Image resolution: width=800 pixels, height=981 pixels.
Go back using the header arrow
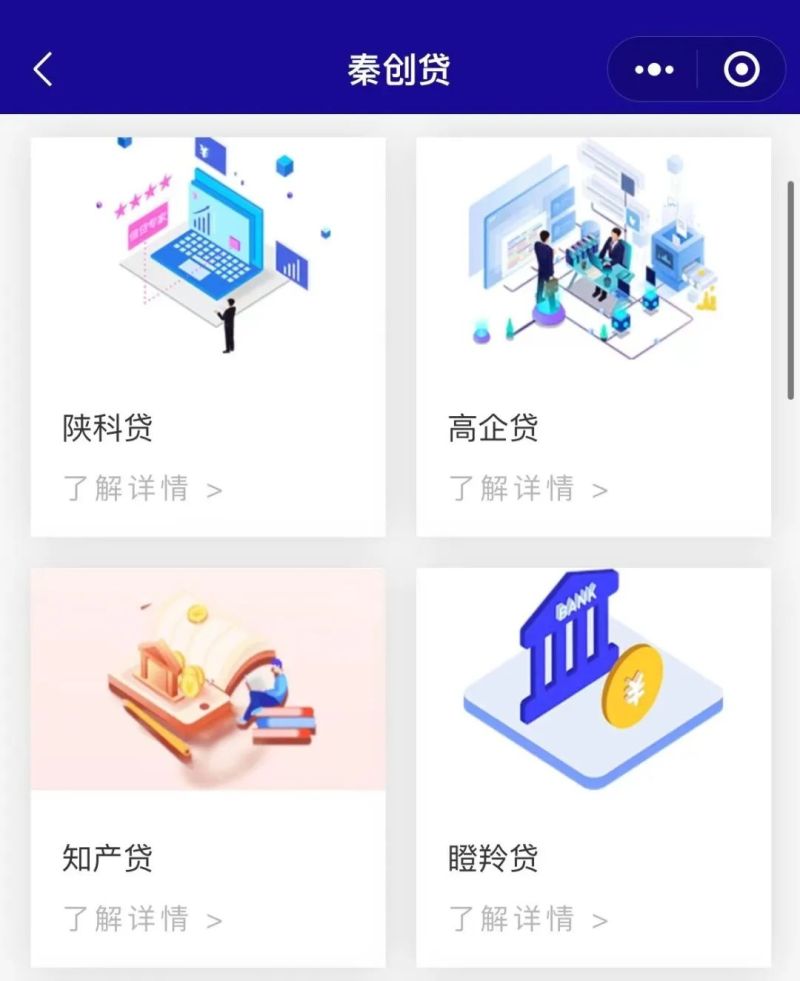point(42,70)
